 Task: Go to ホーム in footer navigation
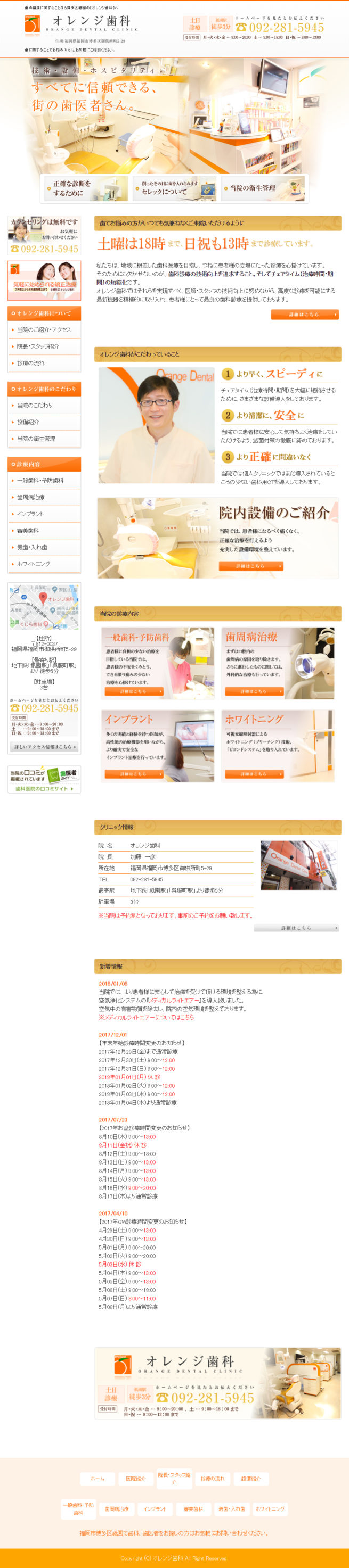[x=98, y=1479]
